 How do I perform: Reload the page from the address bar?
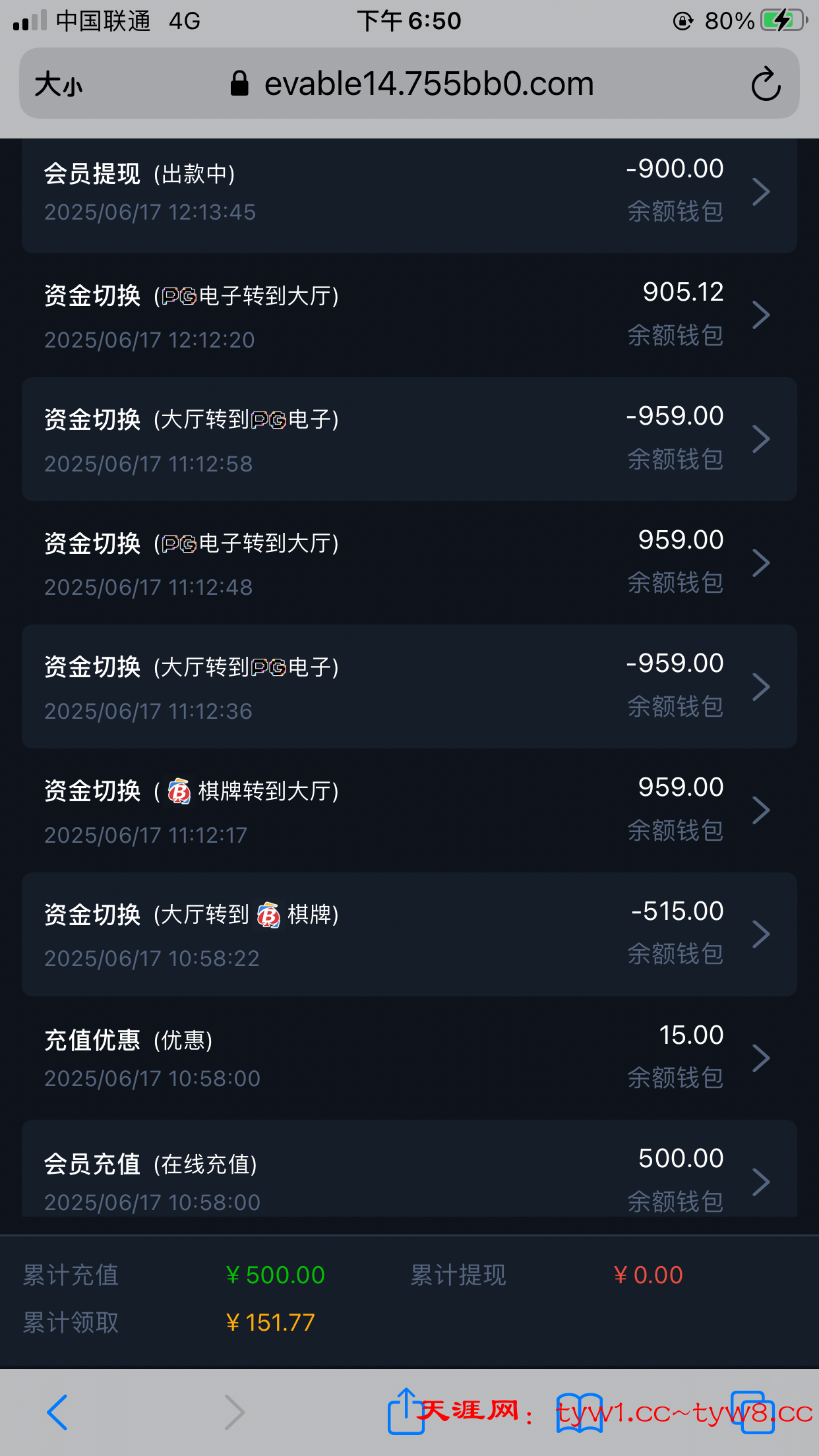765,84
